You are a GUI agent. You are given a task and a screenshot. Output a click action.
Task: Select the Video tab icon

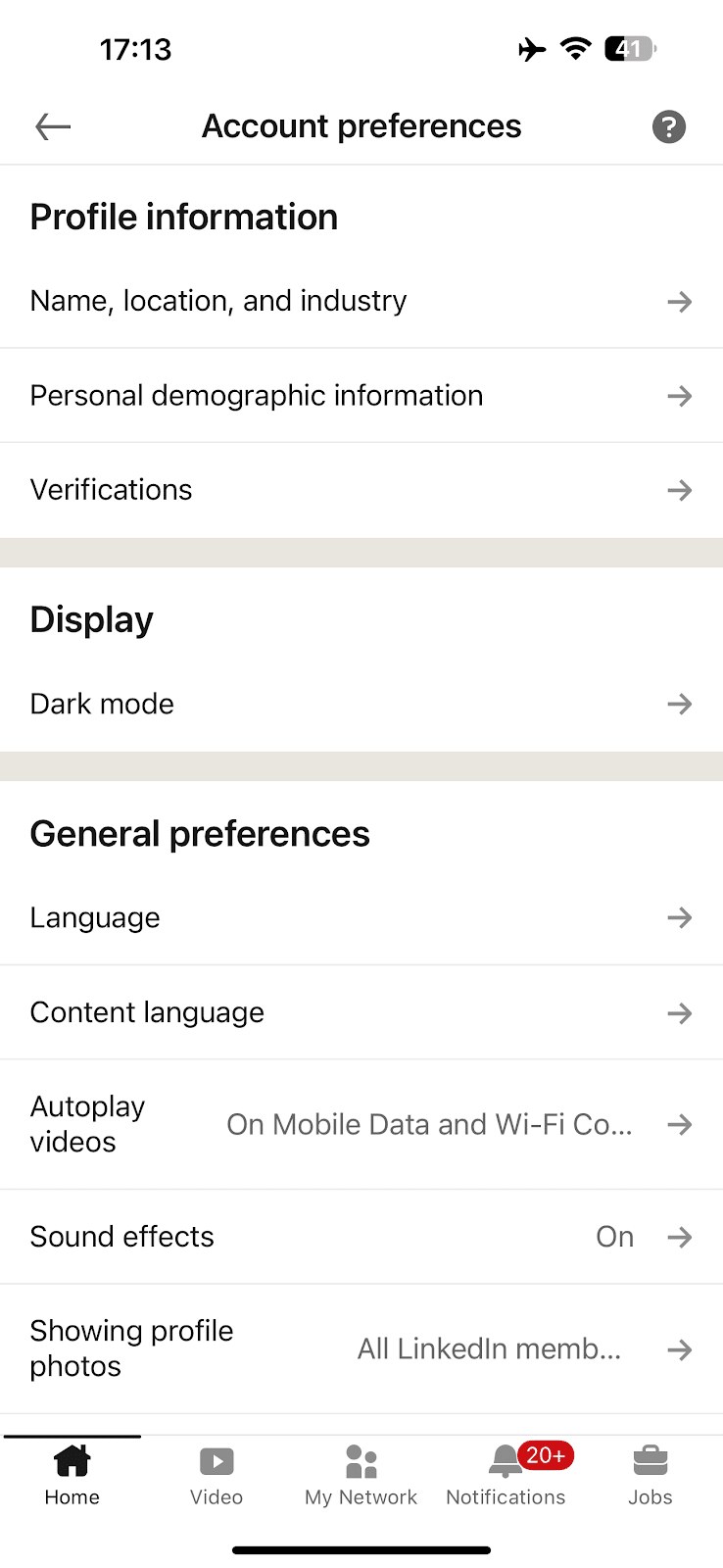(x=217, y=1460)
